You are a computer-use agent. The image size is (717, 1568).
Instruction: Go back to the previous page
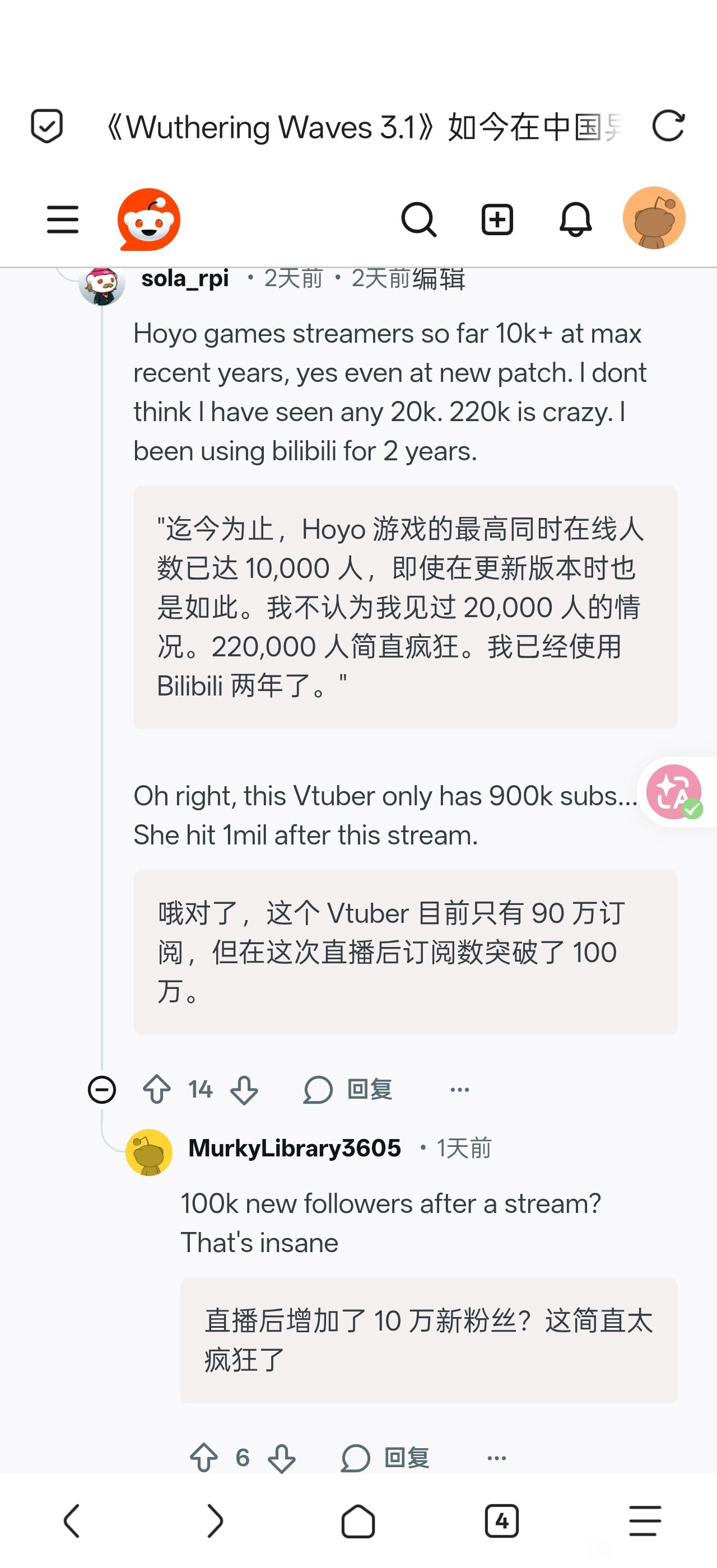pos(72,1521)
